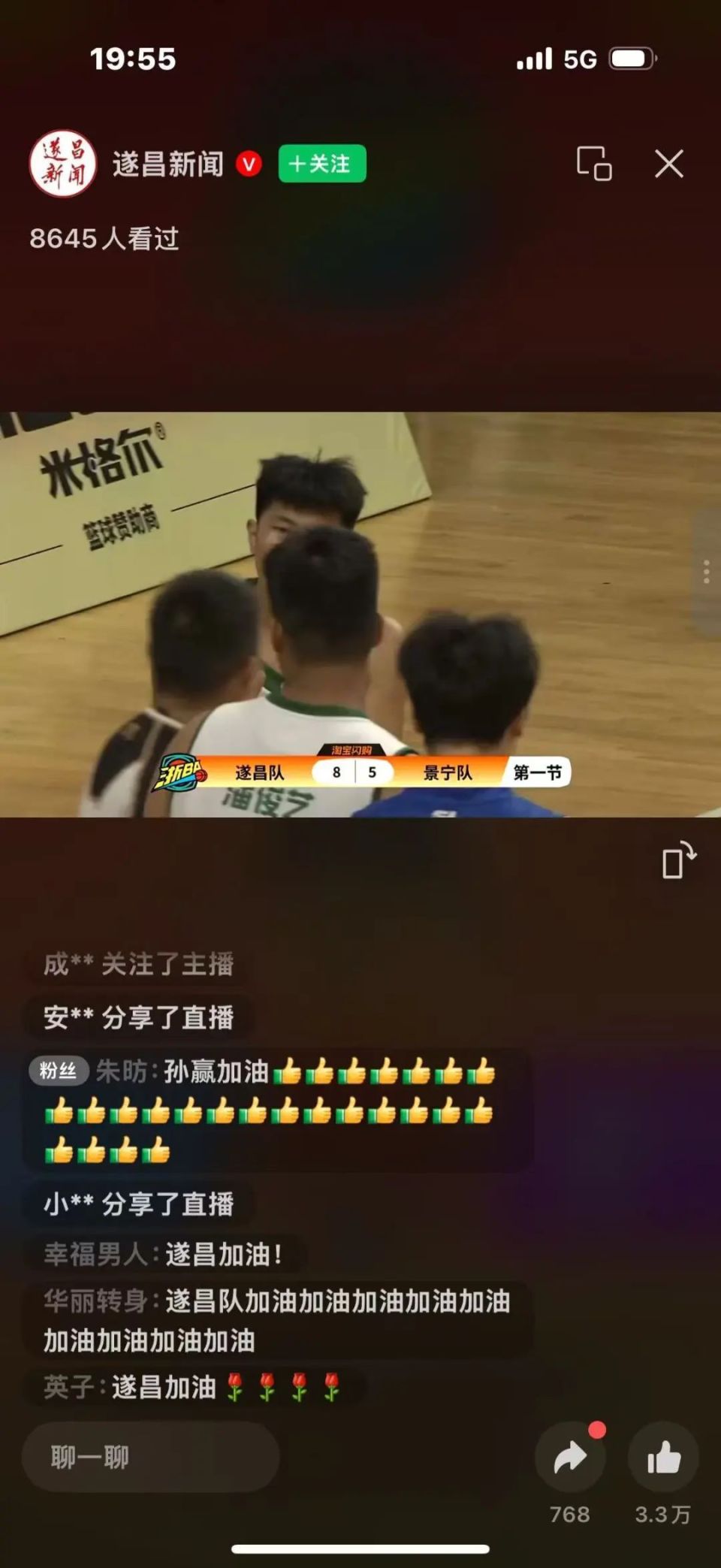Close the live stream
This screenshot has height=1568, width=721.
click(668, 163)
